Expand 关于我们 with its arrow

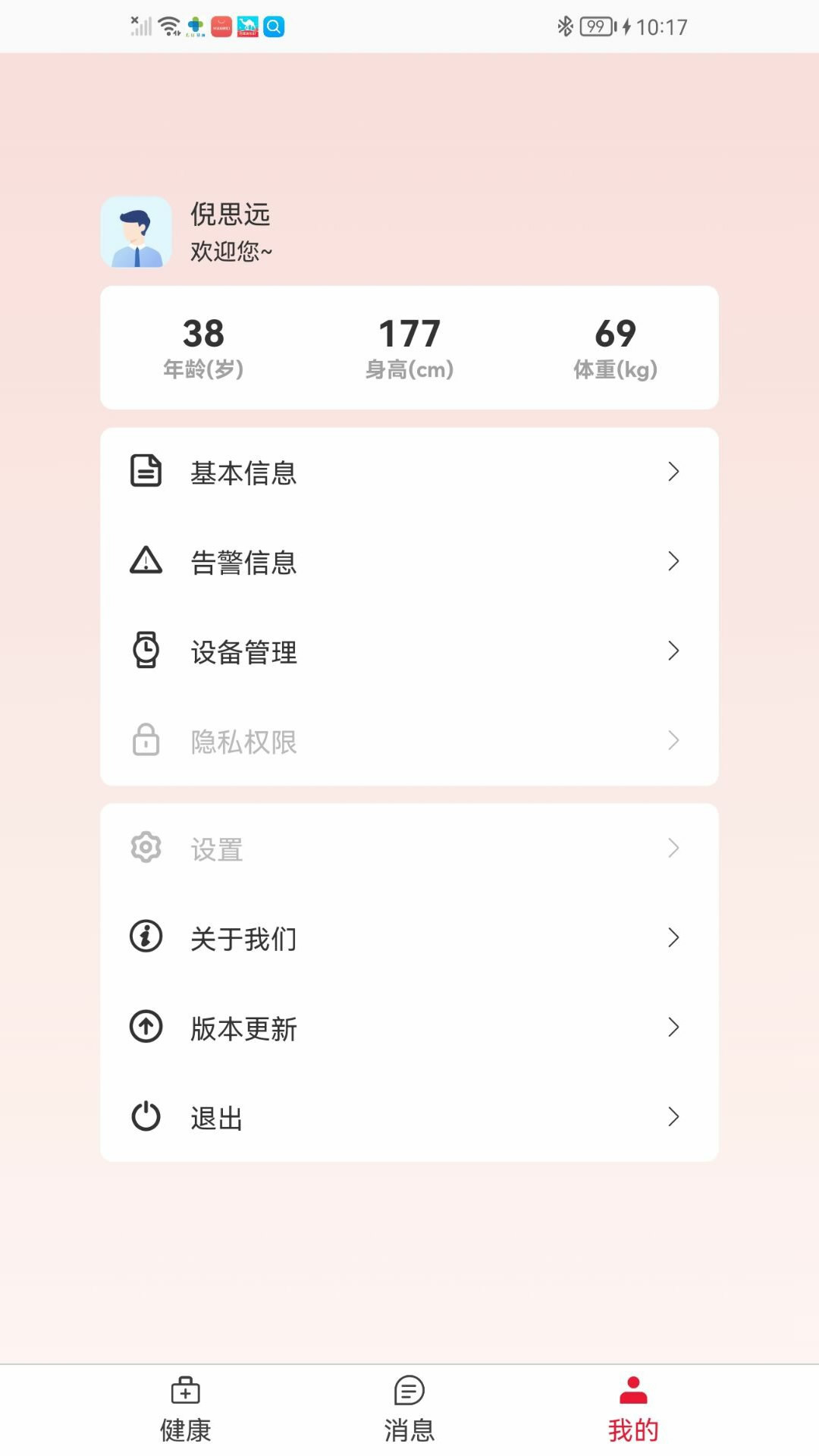(x=673, y=938)
